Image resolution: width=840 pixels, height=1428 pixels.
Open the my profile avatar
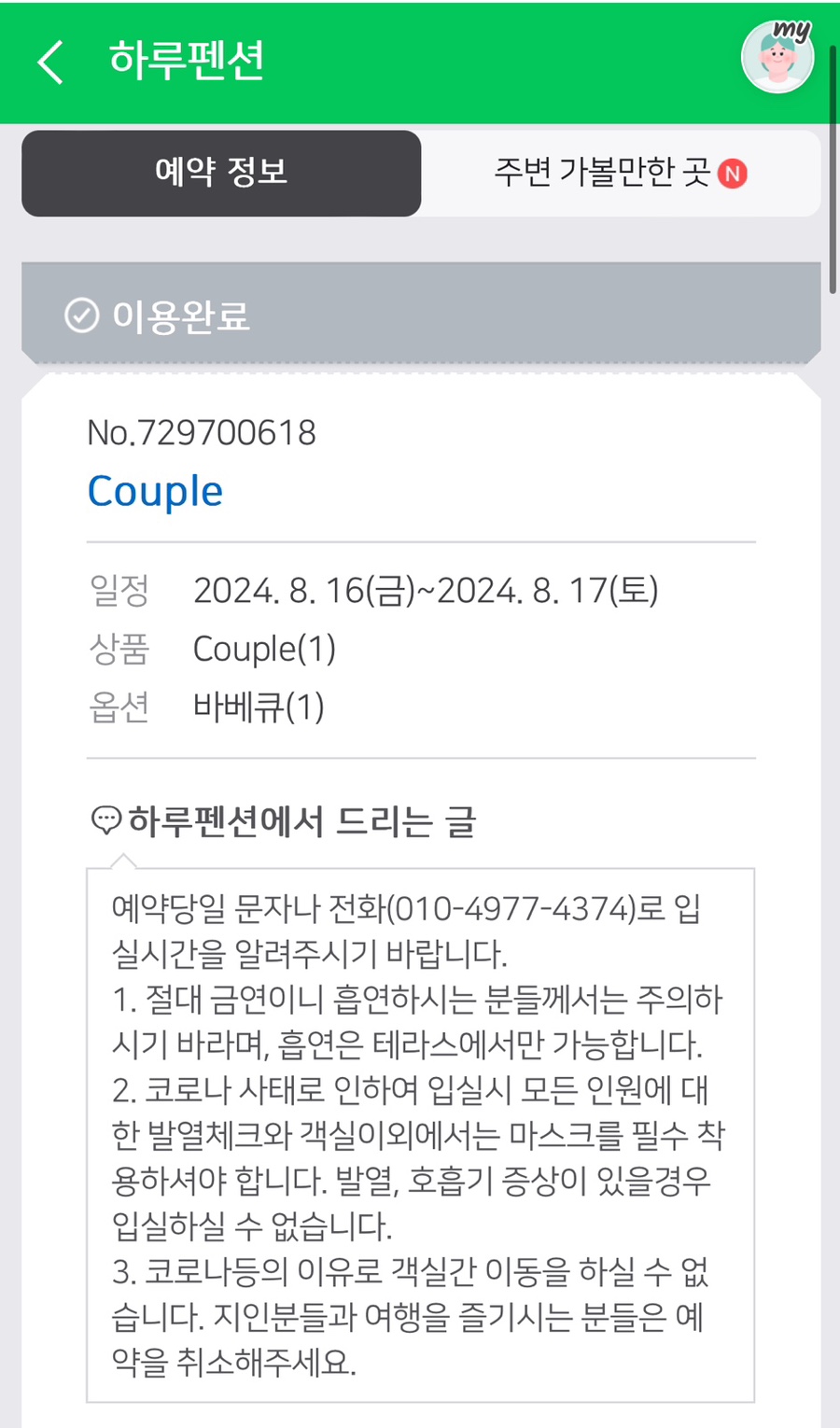click(x=777, y=57)
